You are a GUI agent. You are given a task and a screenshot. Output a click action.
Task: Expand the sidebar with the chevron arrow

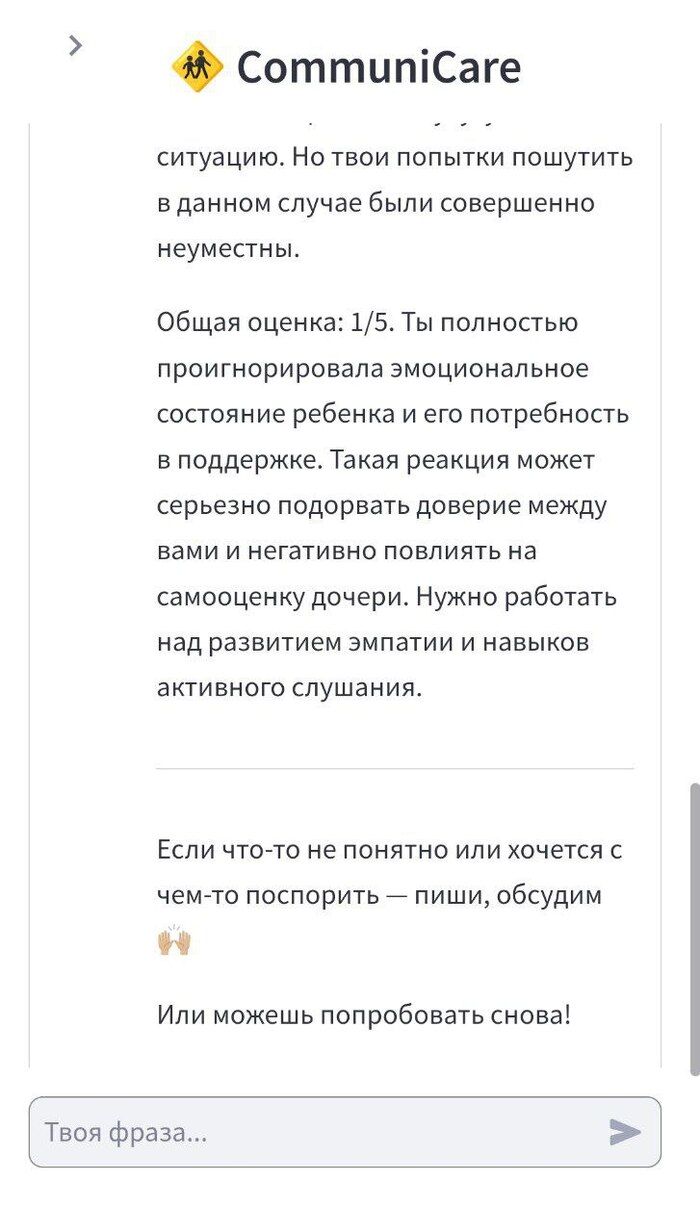pos(75,45)
